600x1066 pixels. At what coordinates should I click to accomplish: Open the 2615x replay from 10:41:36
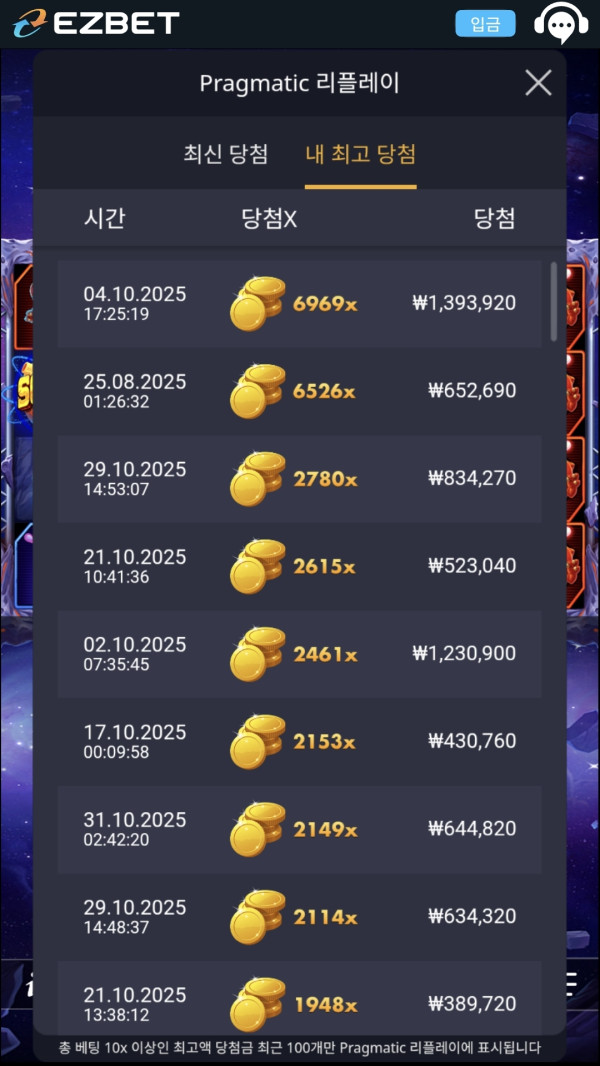coord(300,566)
